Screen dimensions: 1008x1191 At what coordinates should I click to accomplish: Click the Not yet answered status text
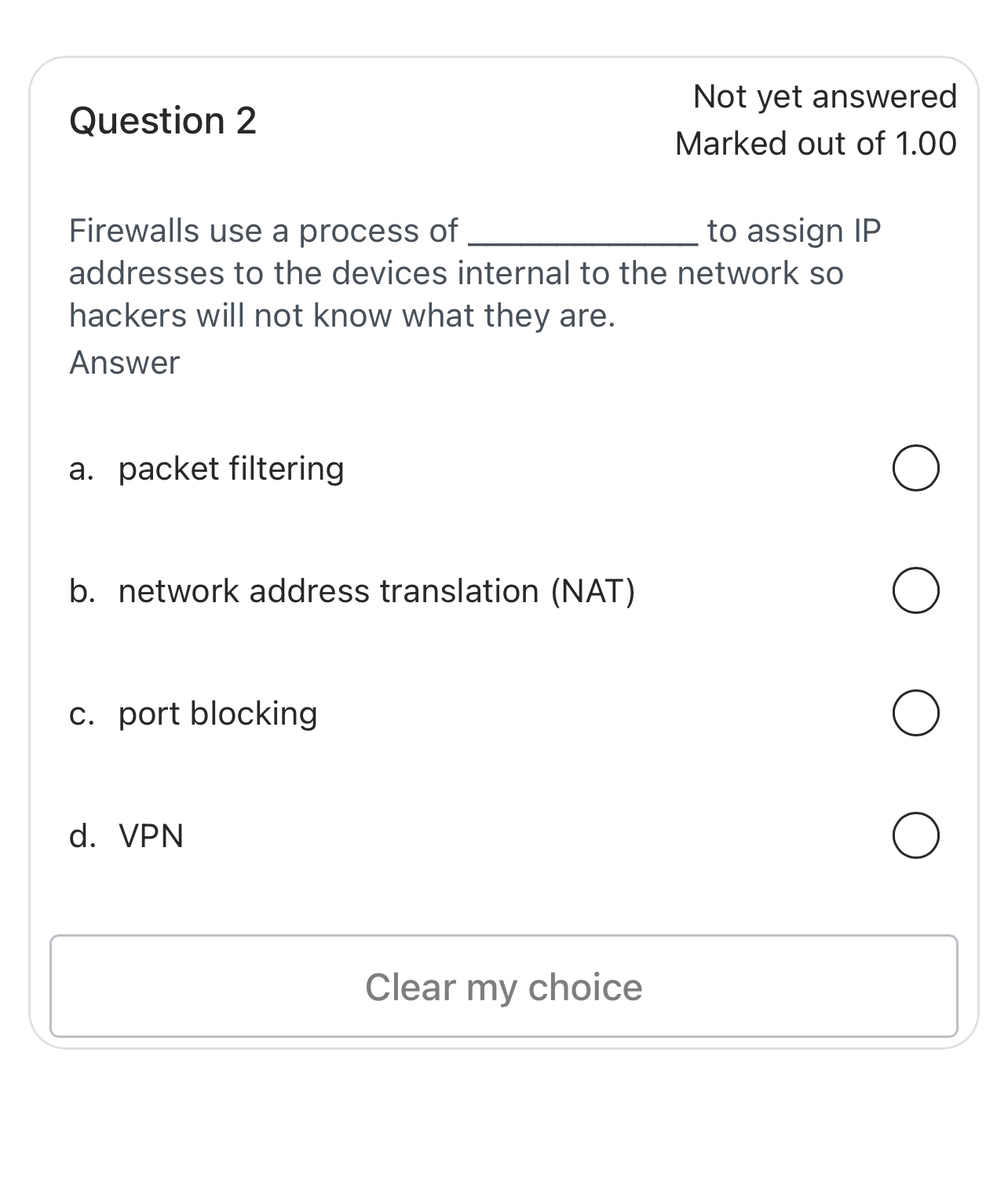(x=824, y=95)
